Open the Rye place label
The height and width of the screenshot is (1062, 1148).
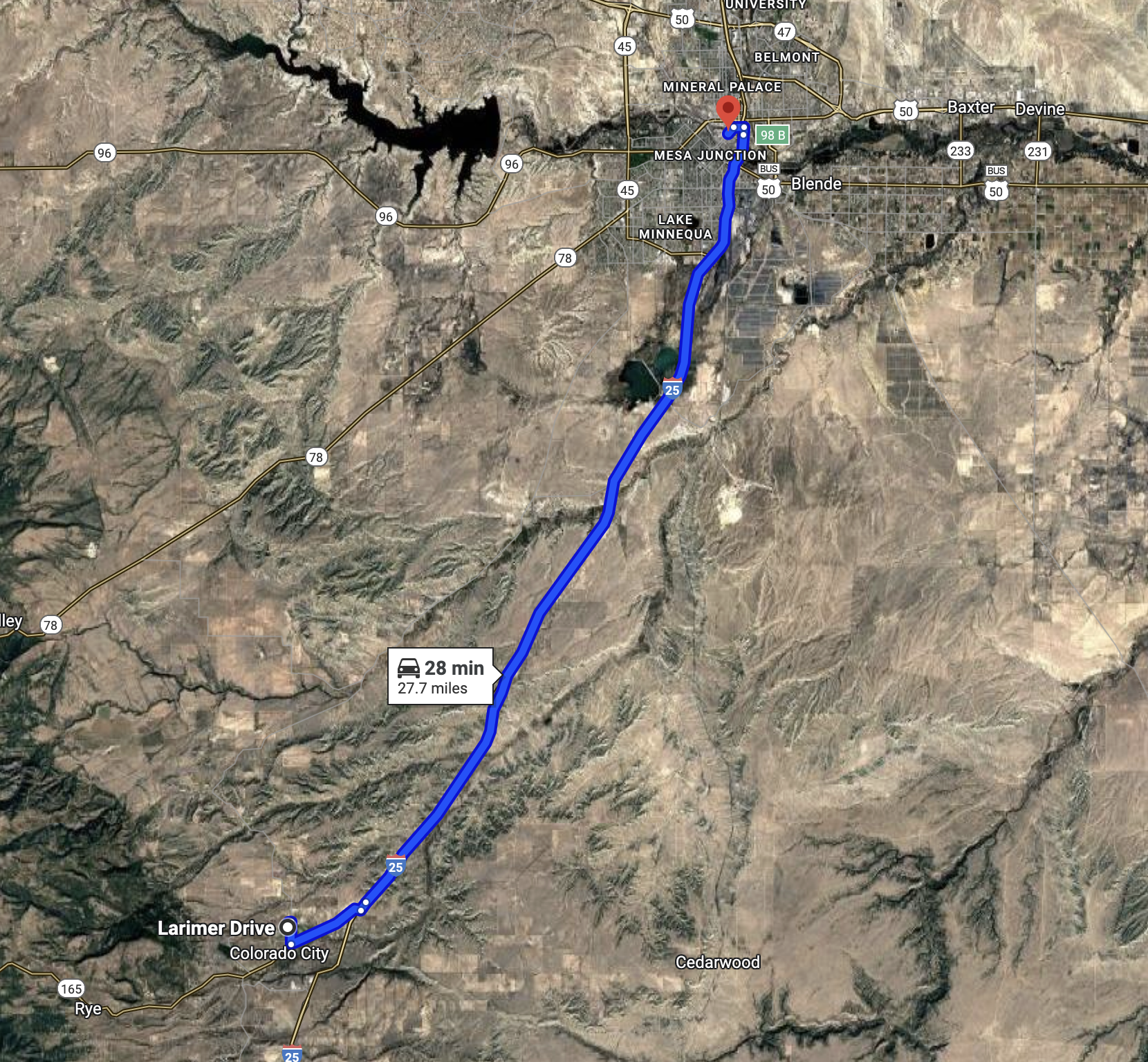(88, 1009)
